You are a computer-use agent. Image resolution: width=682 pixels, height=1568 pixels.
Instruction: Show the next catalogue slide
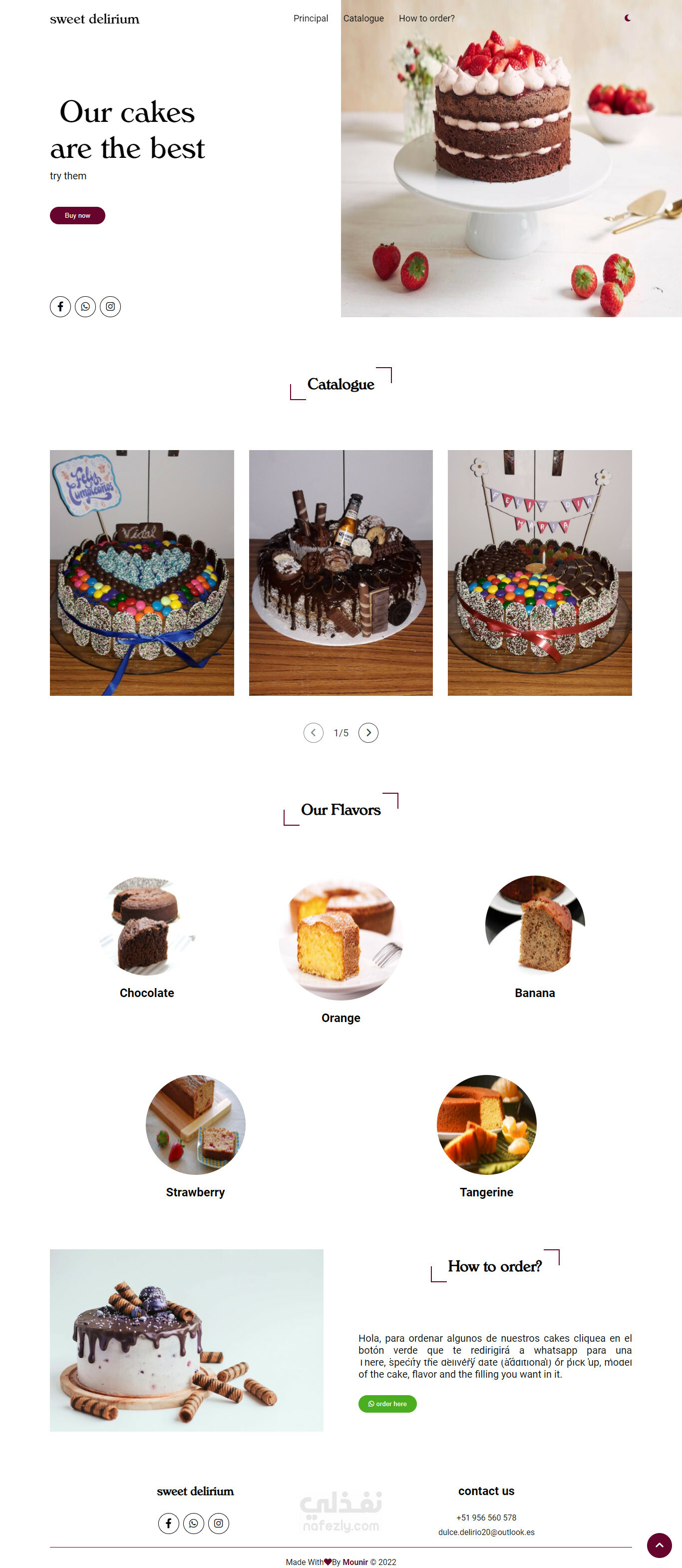368,732
